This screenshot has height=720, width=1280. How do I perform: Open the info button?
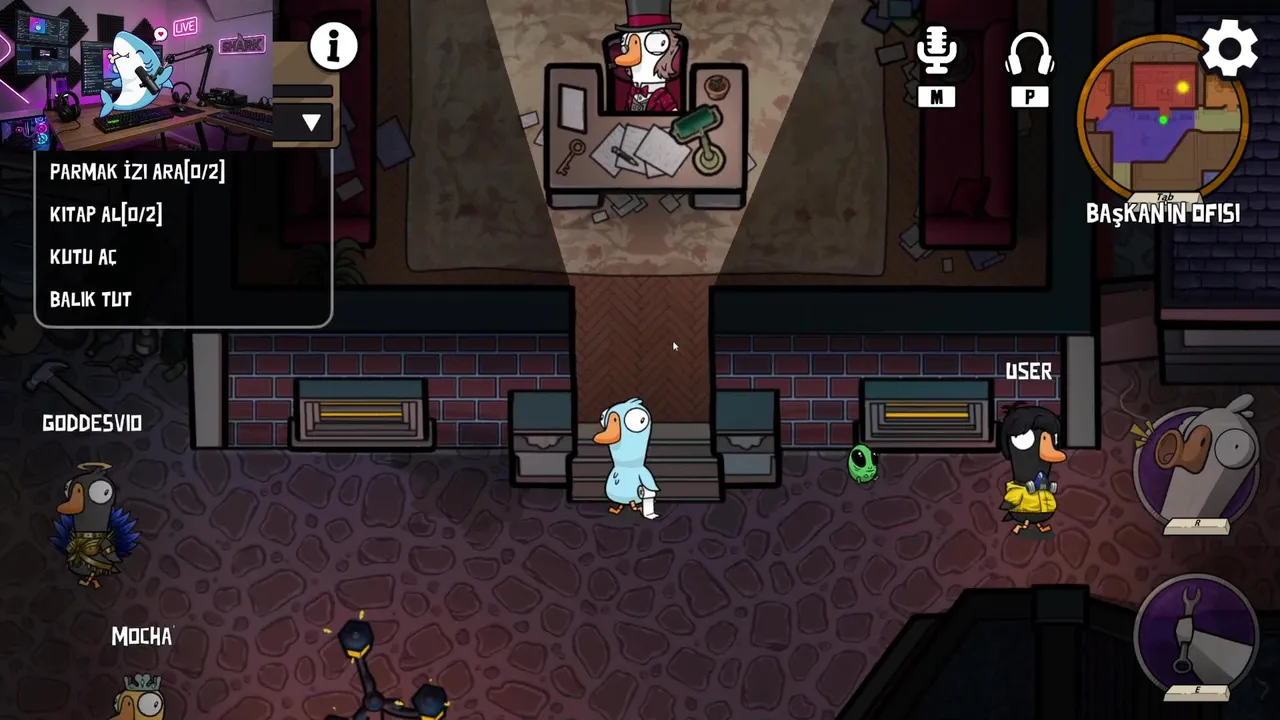334,45
